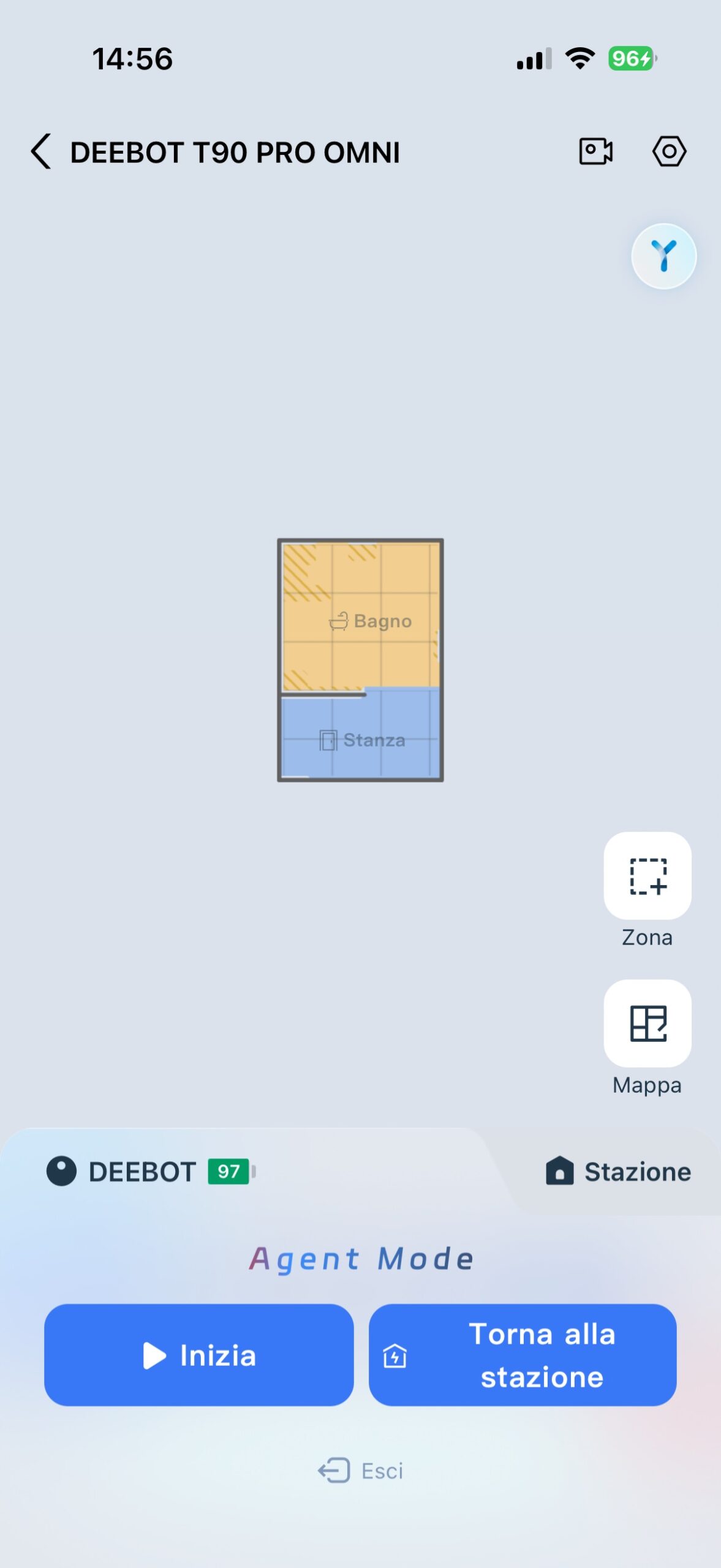
Task: Exit Agent Mode with Esci
Action: pyautogui.click(x=361, y=1471)
